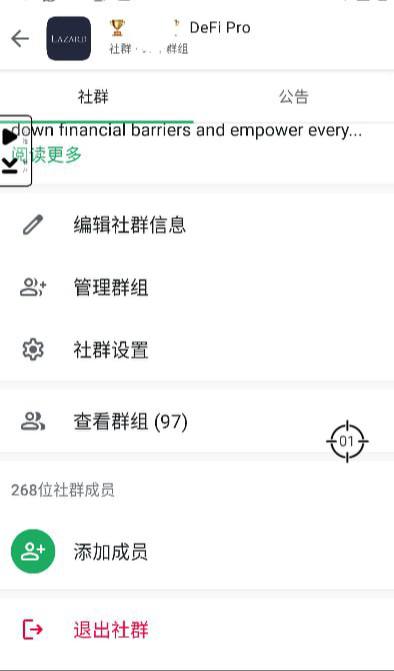The image size is (394, 671).
Task: Select the 社群 tab
Action: [93, 97]
